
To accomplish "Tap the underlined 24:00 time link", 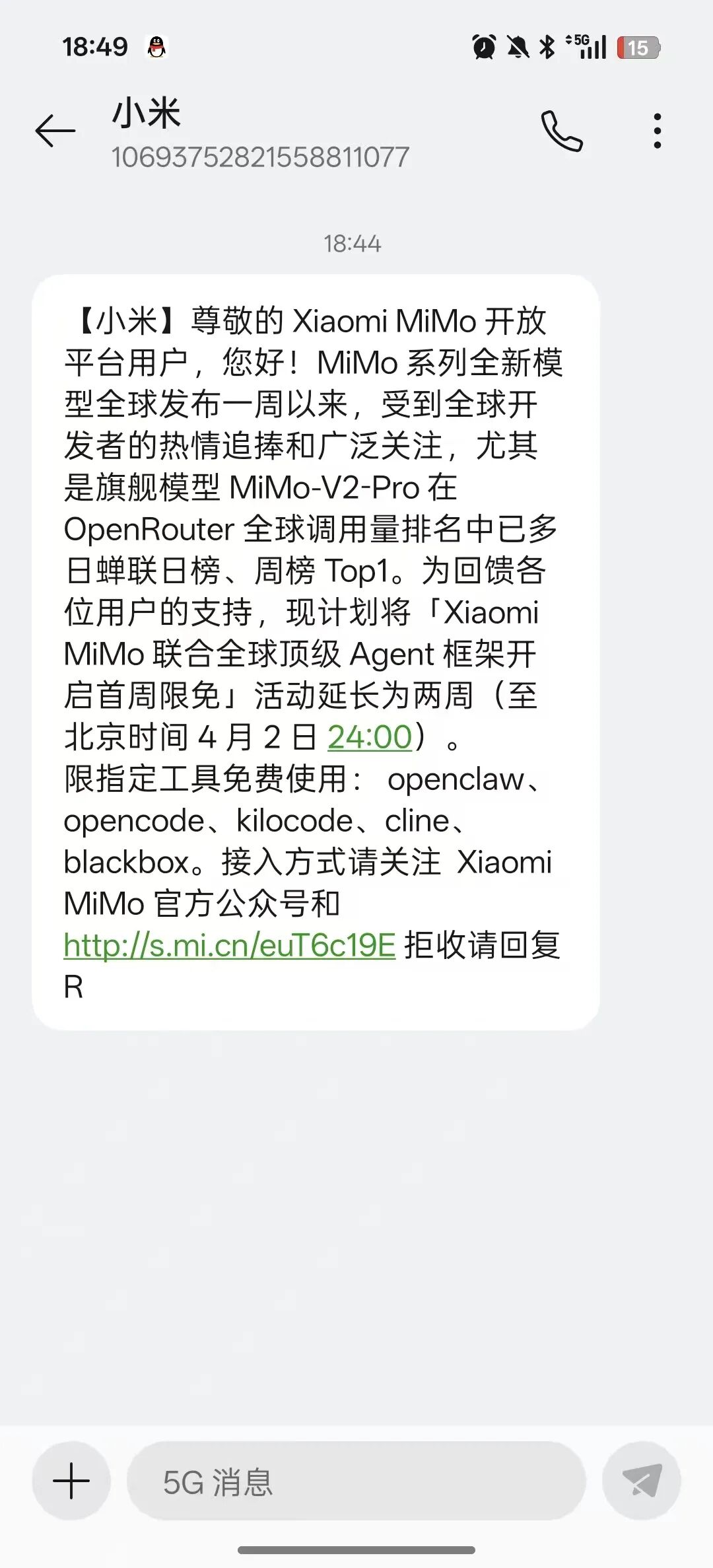I will [370, 737].
